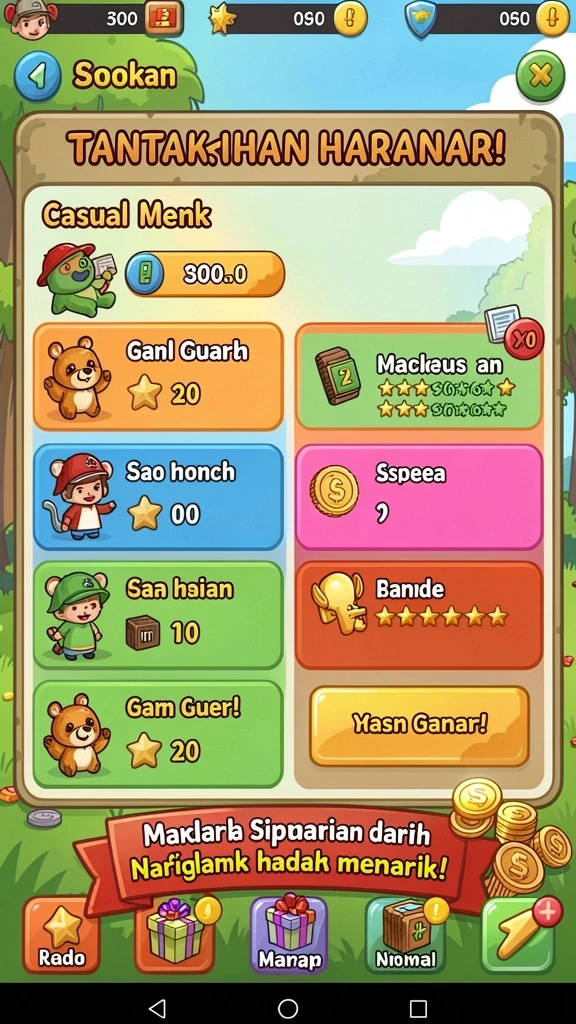The height and width of the screenshot is (1024, 576).
Task: Tap the coin button next to 090
Action: click(350, 18)
